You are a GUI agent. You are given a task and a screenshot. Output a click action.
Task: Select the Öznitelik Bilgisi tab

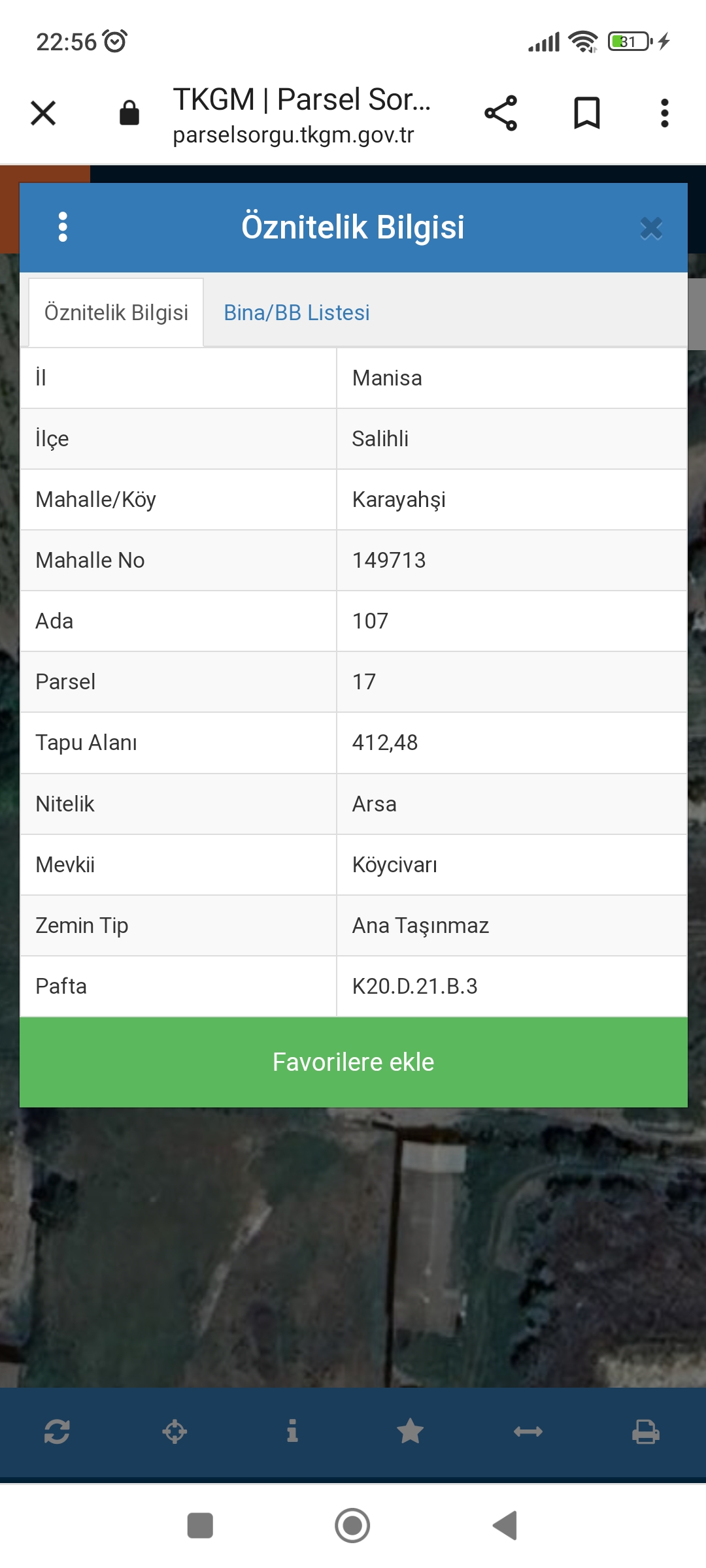(x=116, y=313)
